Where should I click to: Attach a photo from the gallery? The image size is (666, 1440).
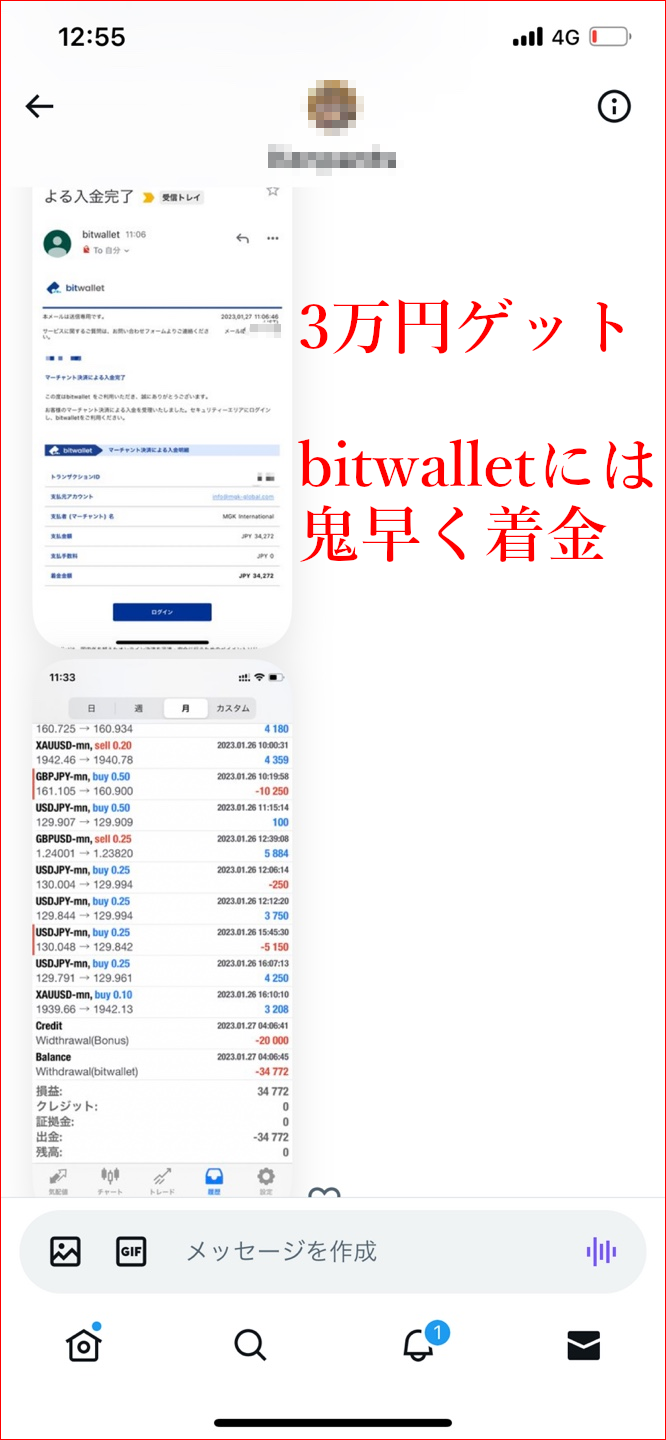[x=66, y=1251]
